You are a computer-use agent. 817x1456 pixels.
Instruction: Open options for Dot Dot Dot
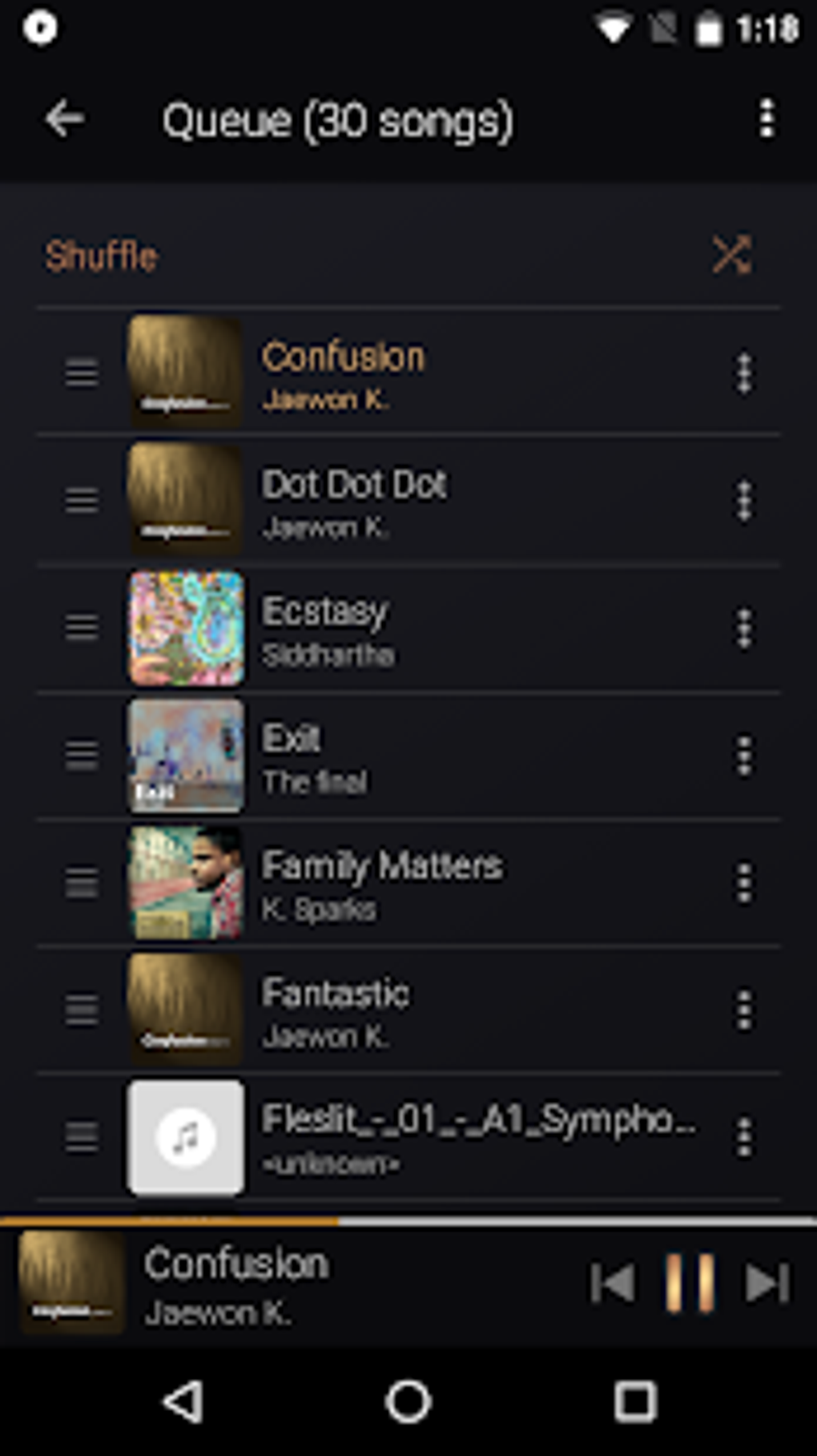743,499
